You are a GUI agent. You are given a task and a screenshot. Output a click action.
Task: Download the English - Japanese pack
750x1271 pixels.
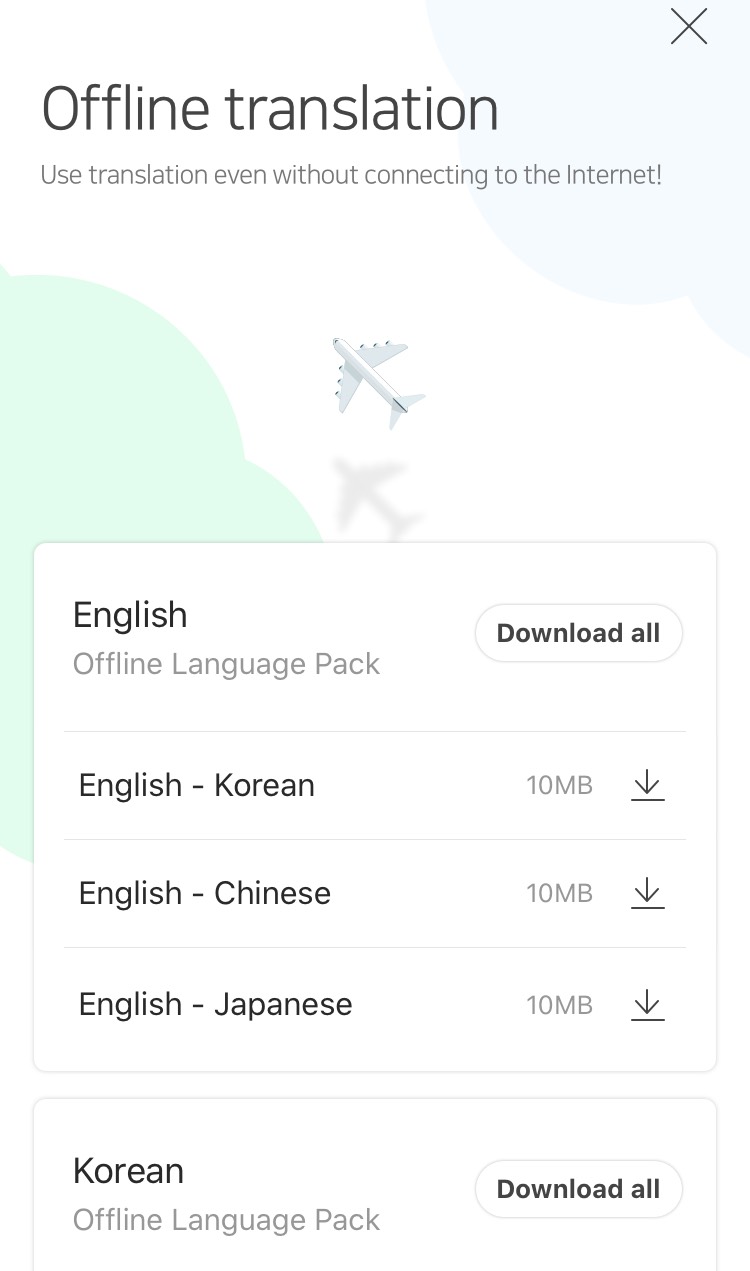[648, 1004]
